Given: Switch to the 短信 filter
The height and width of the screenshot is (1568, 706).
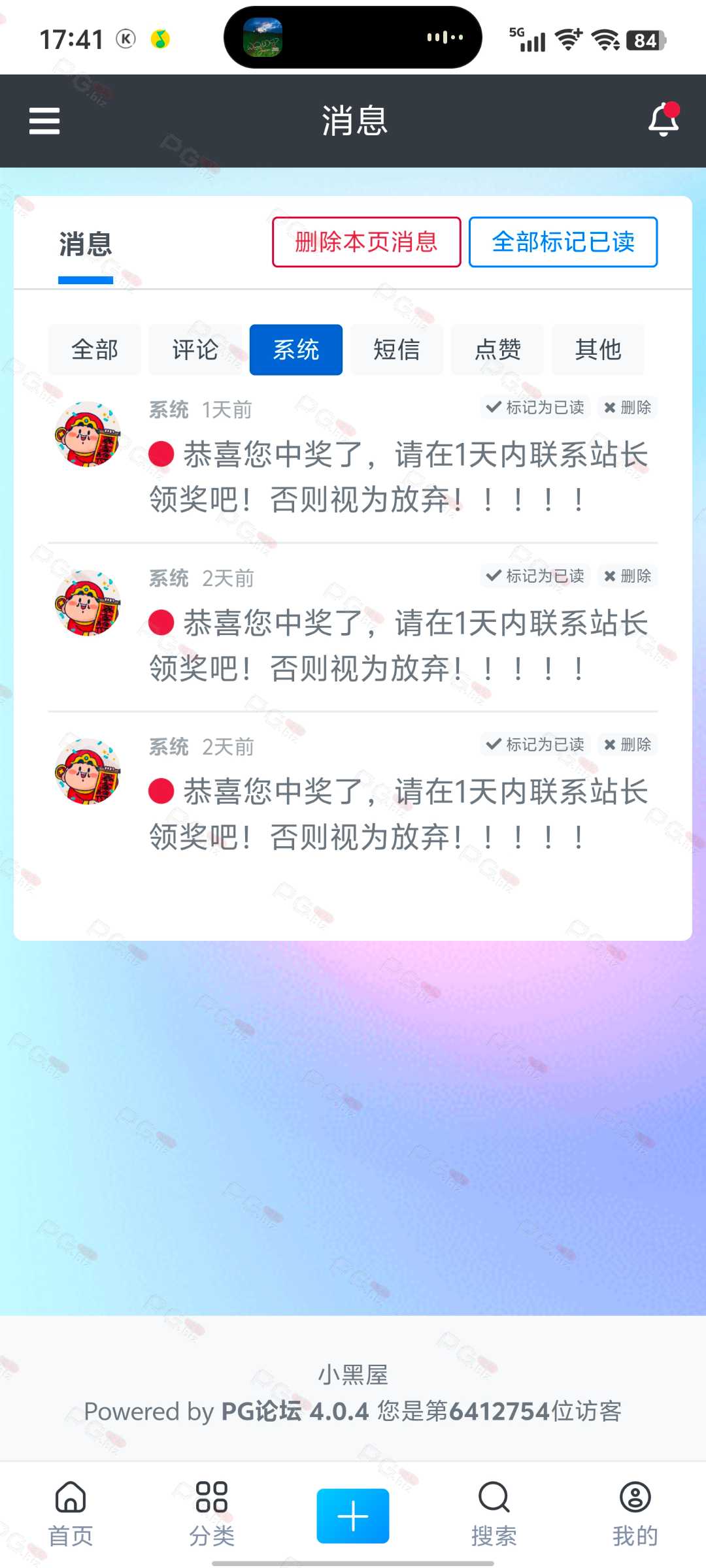Looking at the screenshot, I should point(397,350).
